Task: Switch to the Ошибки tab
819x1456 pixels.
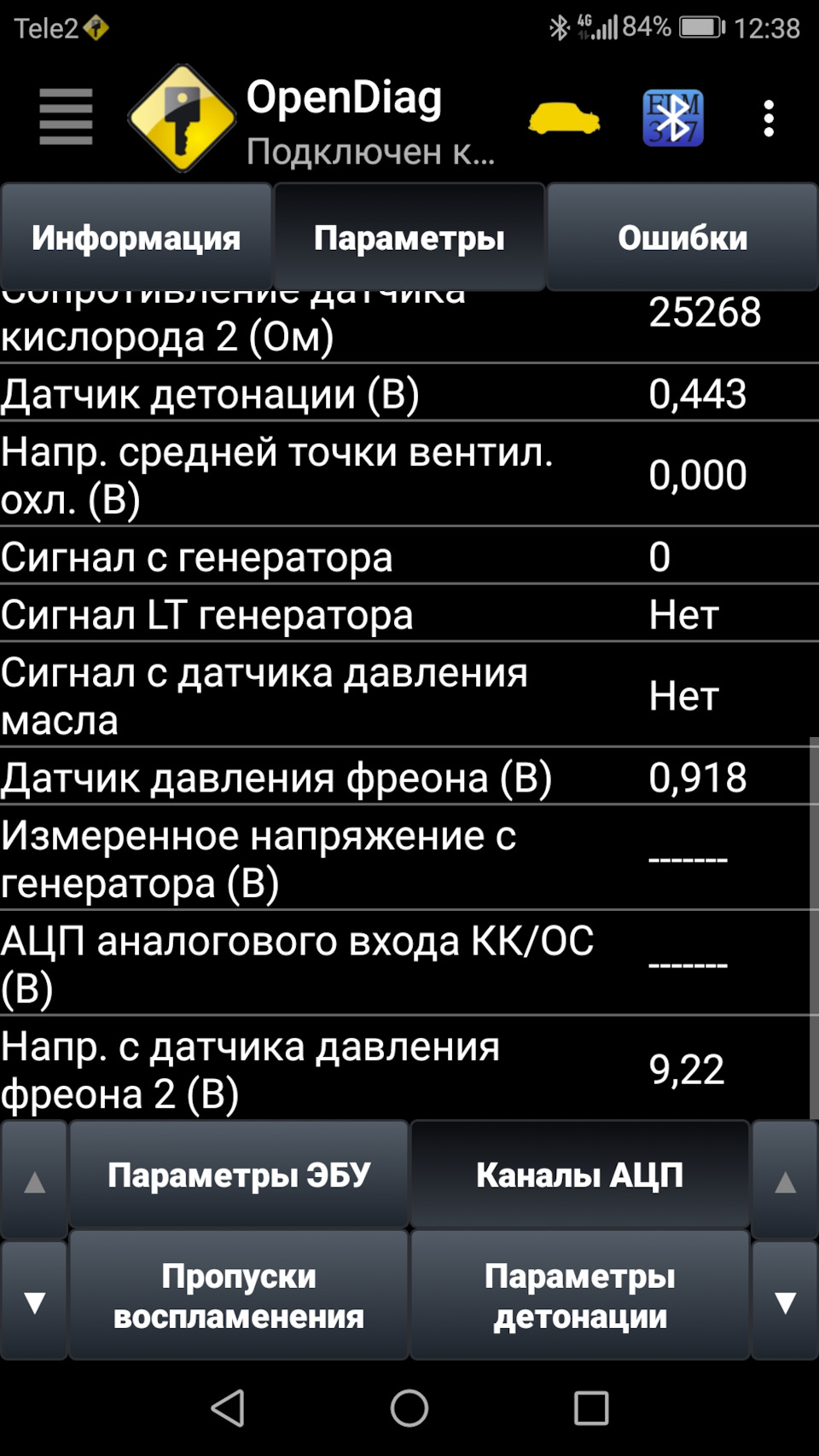Action: pyautogui.click(x=682, y=238)
